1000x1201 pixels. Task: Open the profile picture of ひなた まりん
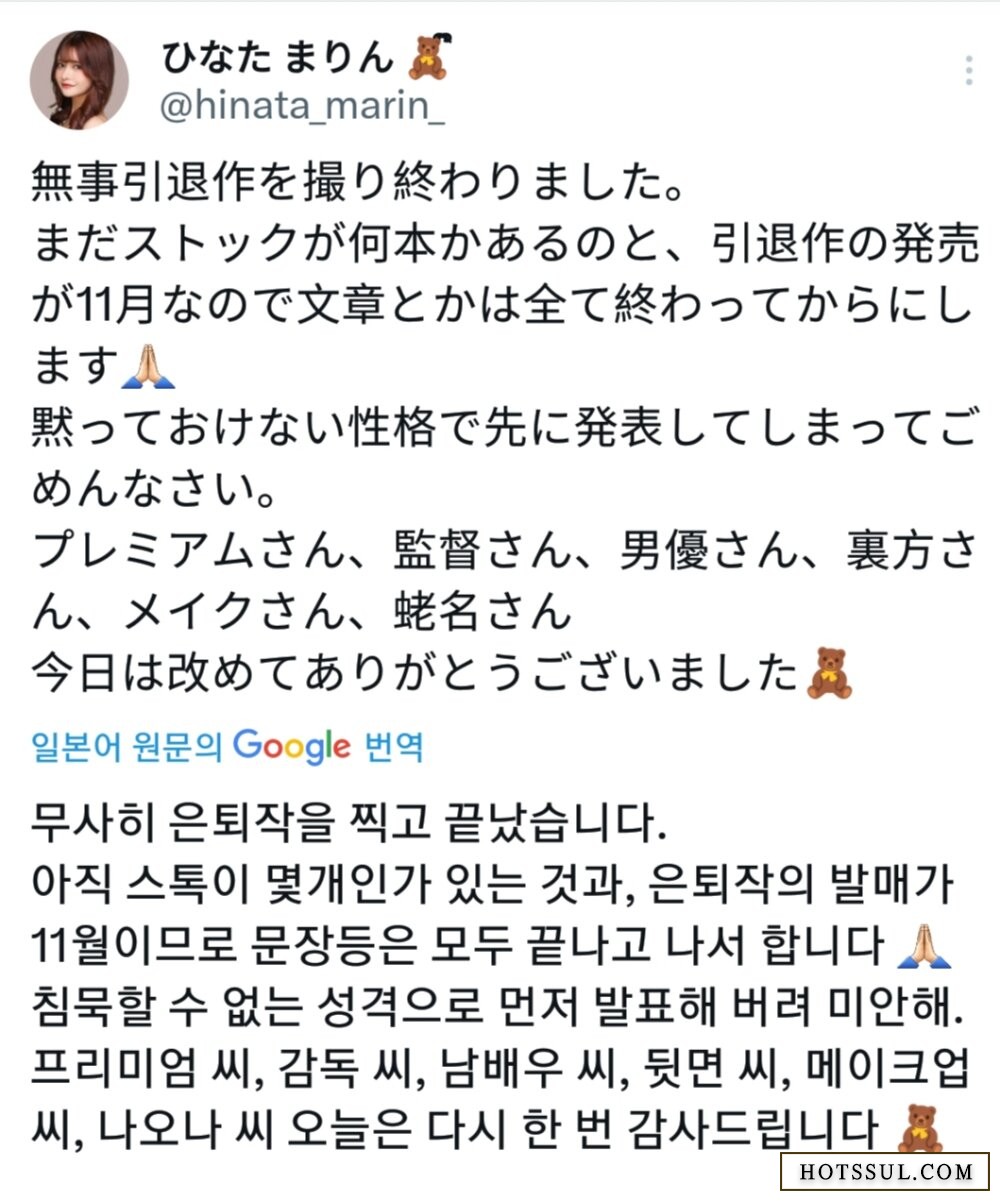click(x=79, y=81)
